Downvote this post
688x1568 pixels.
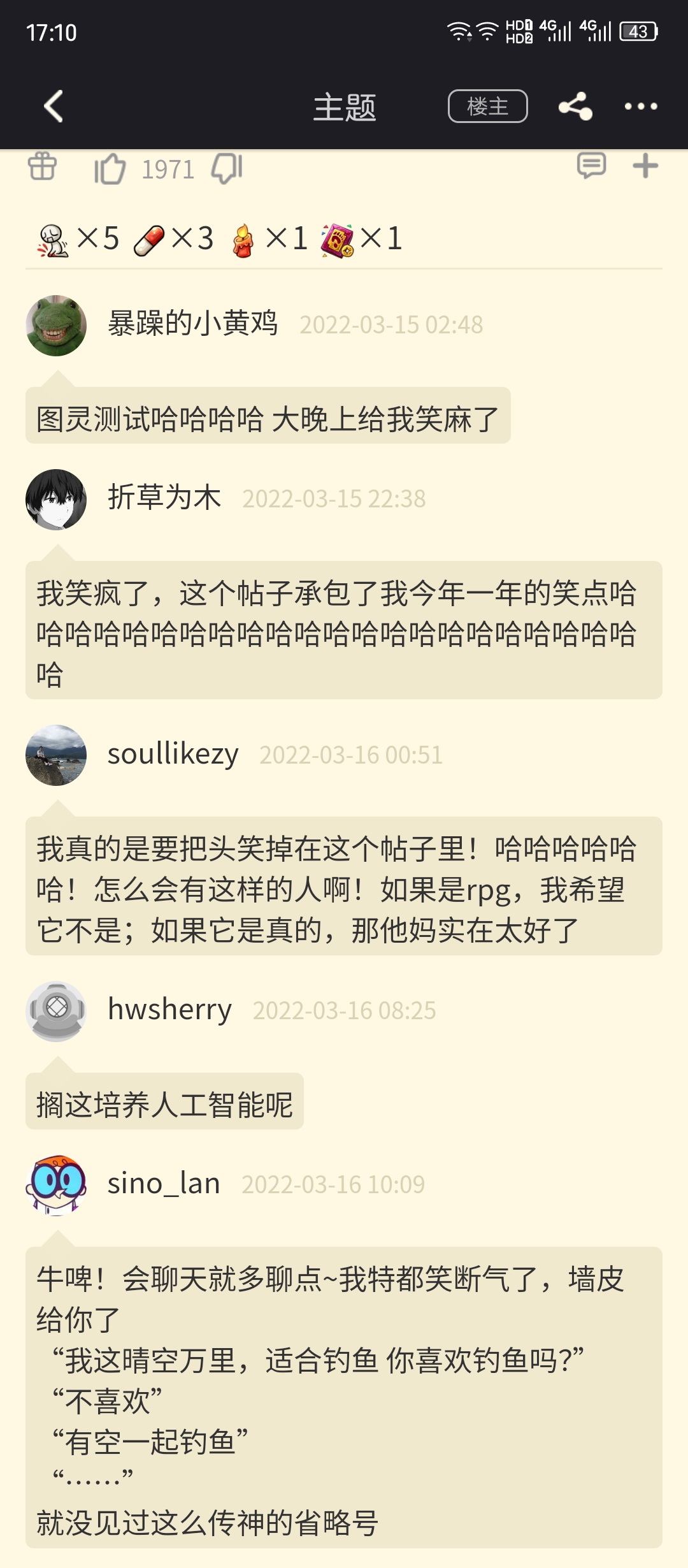click(x=227, y=169)
